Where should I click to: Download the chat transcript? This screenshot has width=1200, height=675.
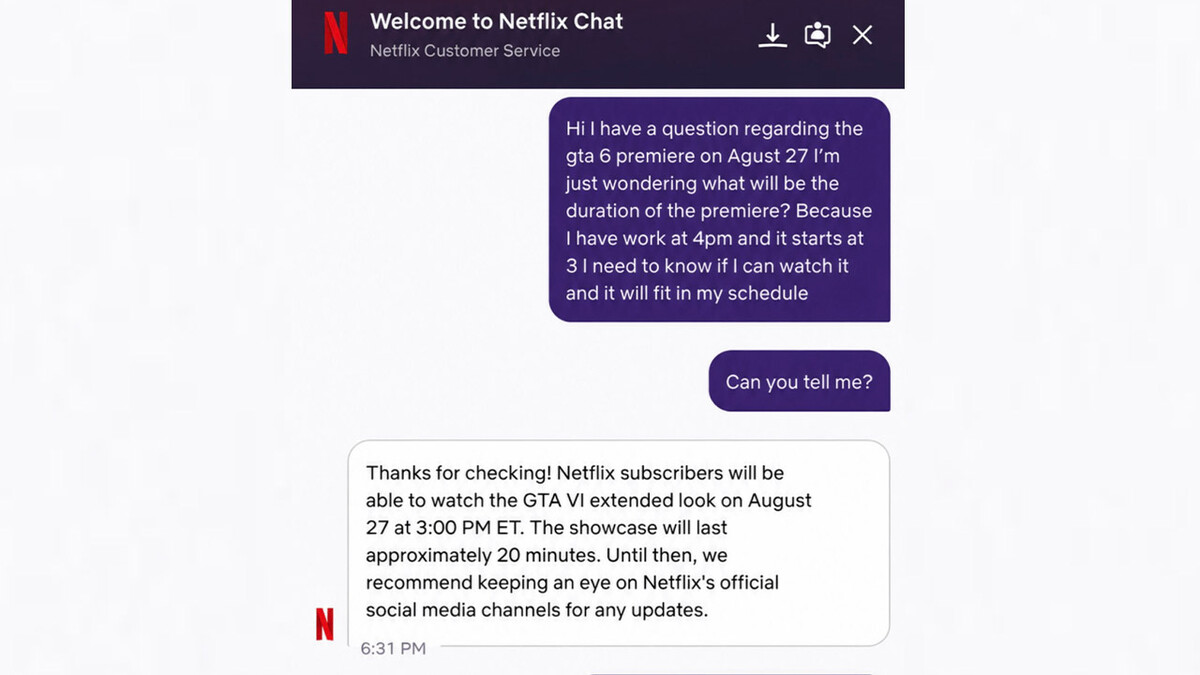click(772, 35)
